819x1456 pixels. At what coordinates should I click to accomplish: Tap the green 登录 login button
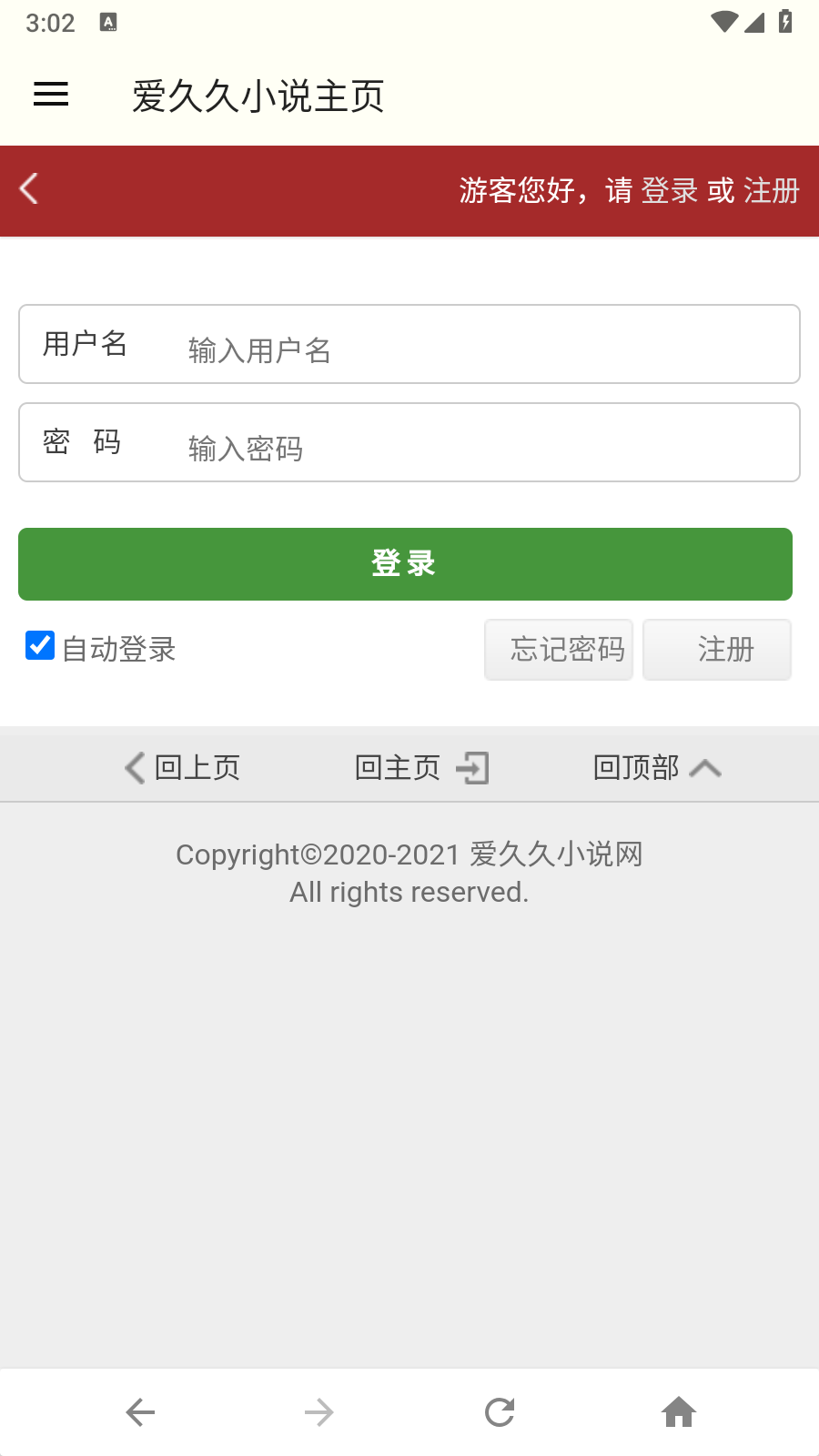pyautogui.click(x=405, y=564)
